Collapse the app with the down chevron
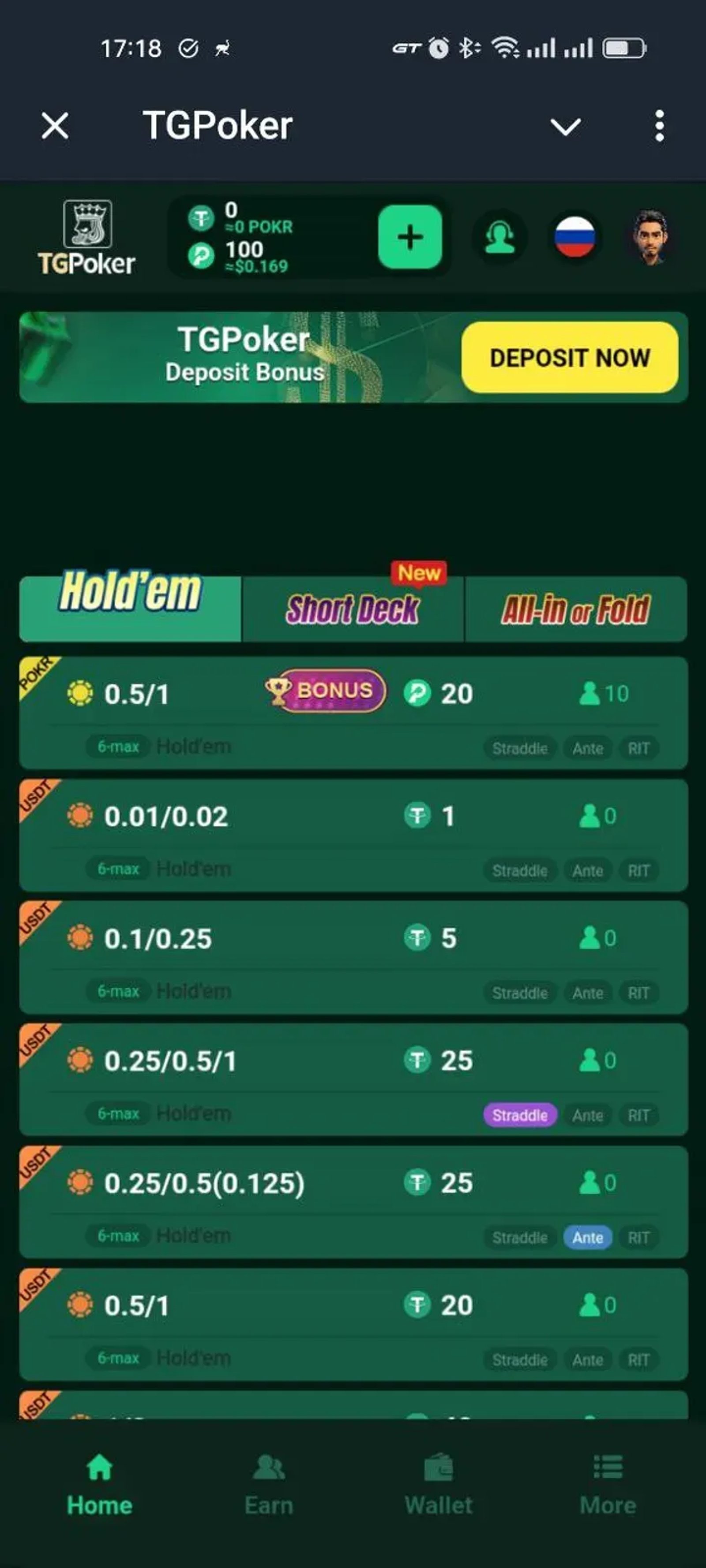 tap(565, 127)
